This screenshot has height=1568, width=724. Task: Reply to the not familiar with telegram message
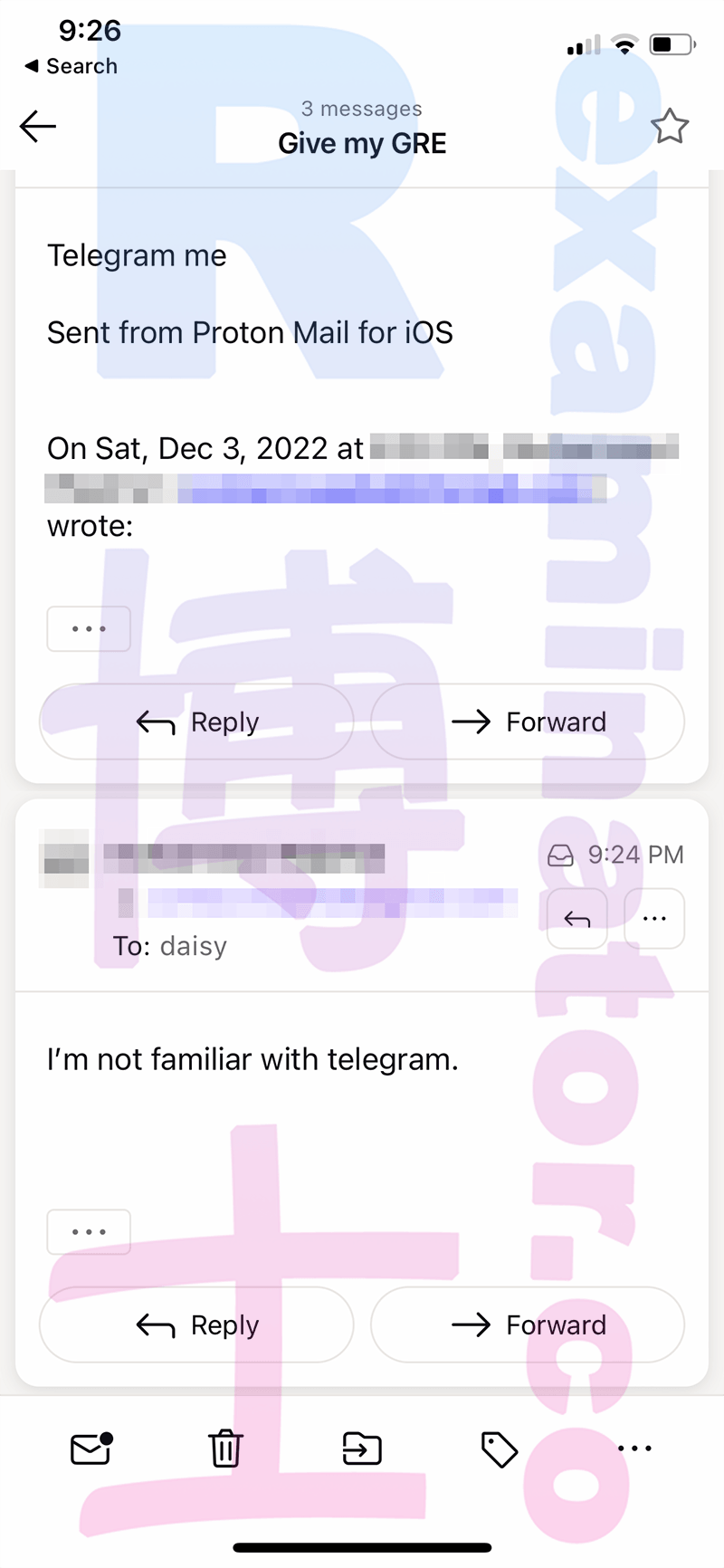(x=196, y=1324)
